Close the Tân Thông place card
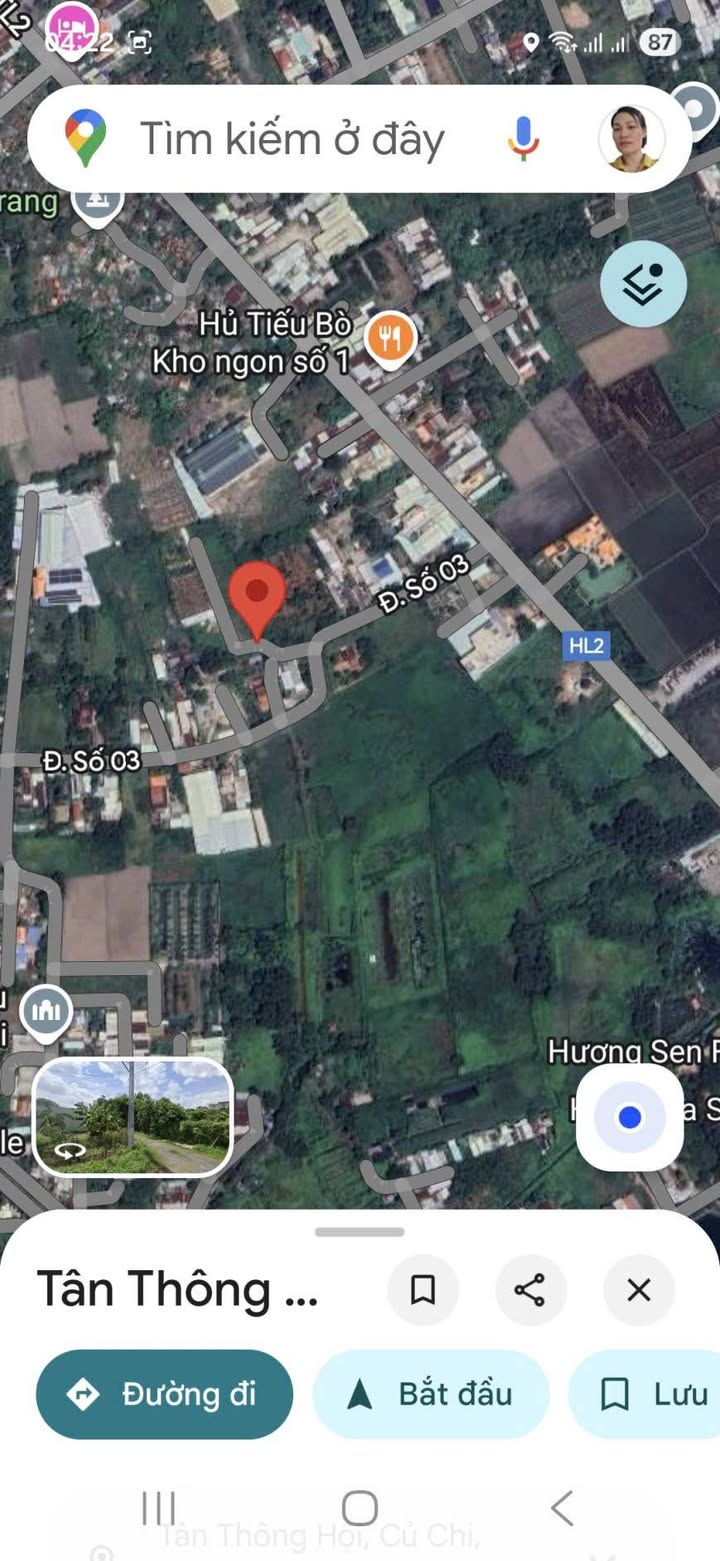 pos(639,1290)
